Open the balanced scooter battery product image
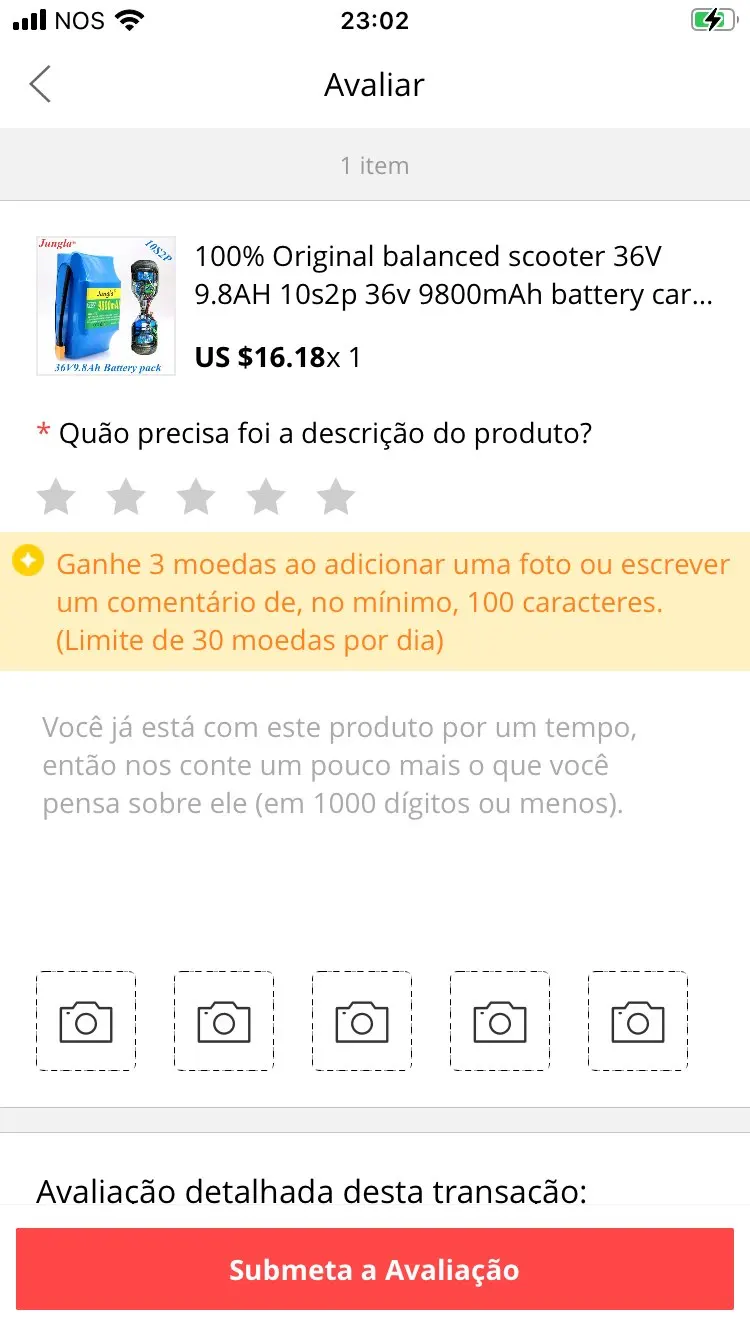This screenshot has width=750, height=1334. [x=106, y=306]
